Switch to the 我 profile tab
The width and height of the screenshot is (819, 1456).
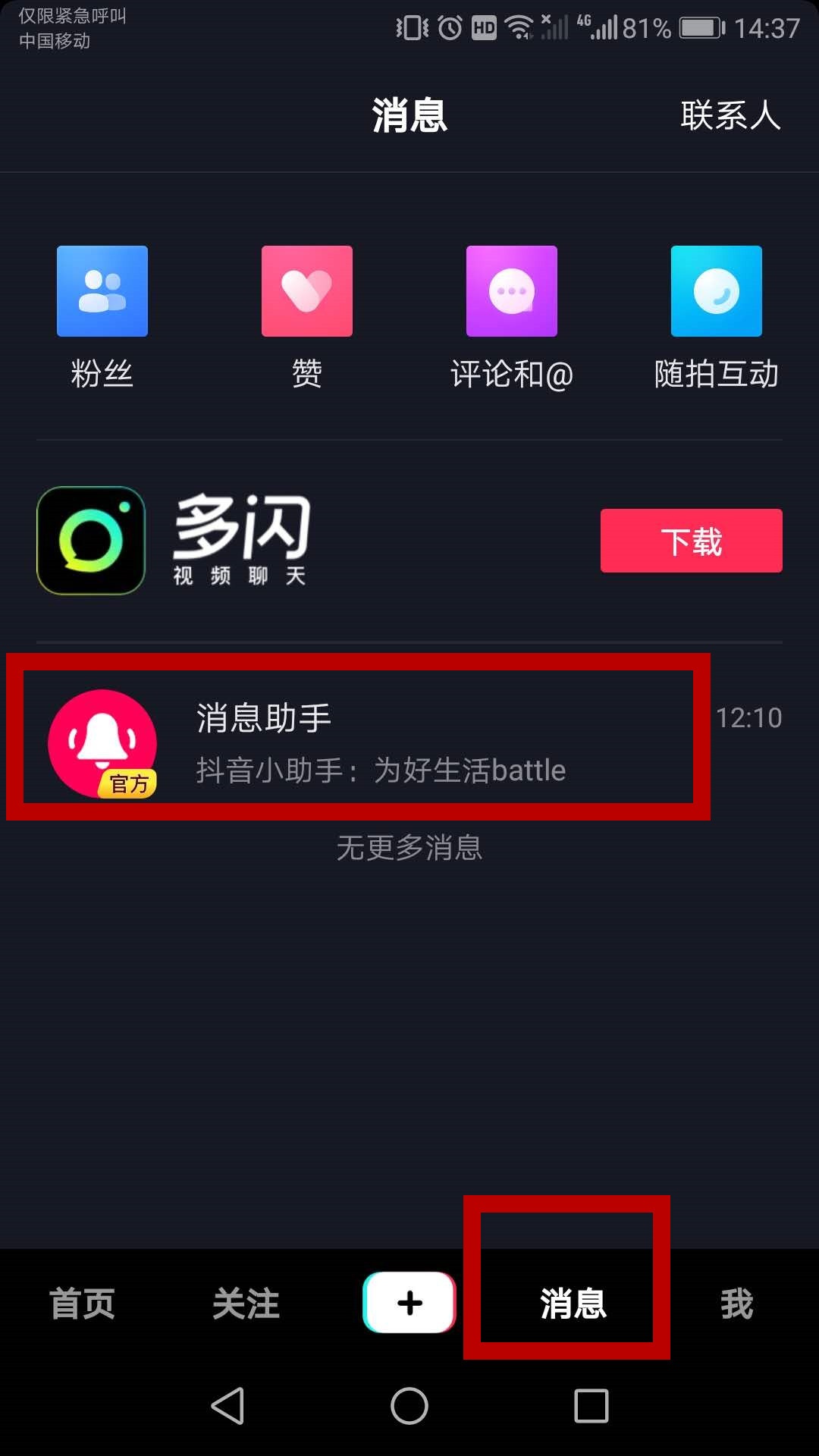736,1303
